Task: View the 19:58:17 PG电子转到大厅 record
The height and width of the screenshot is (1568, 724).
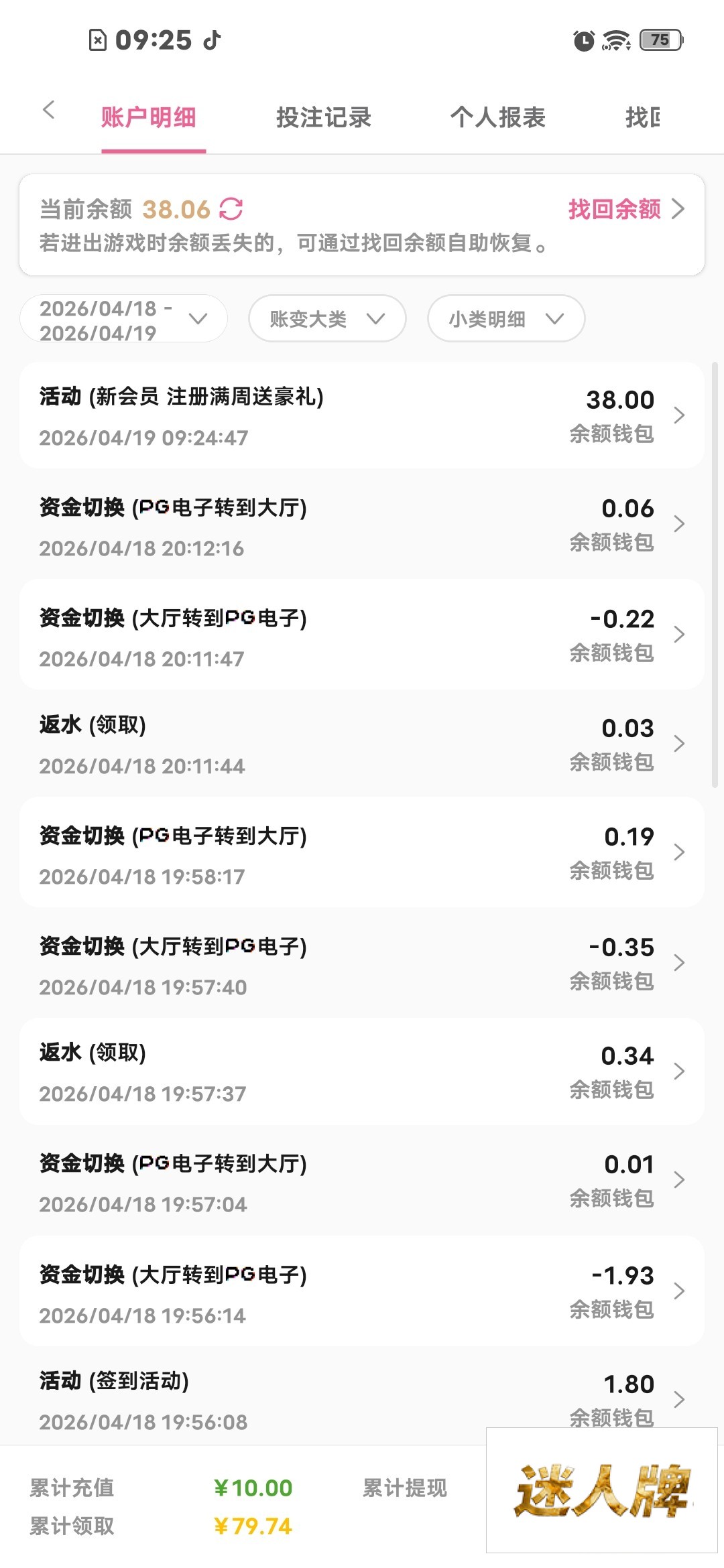Action: tap(362, 854)
